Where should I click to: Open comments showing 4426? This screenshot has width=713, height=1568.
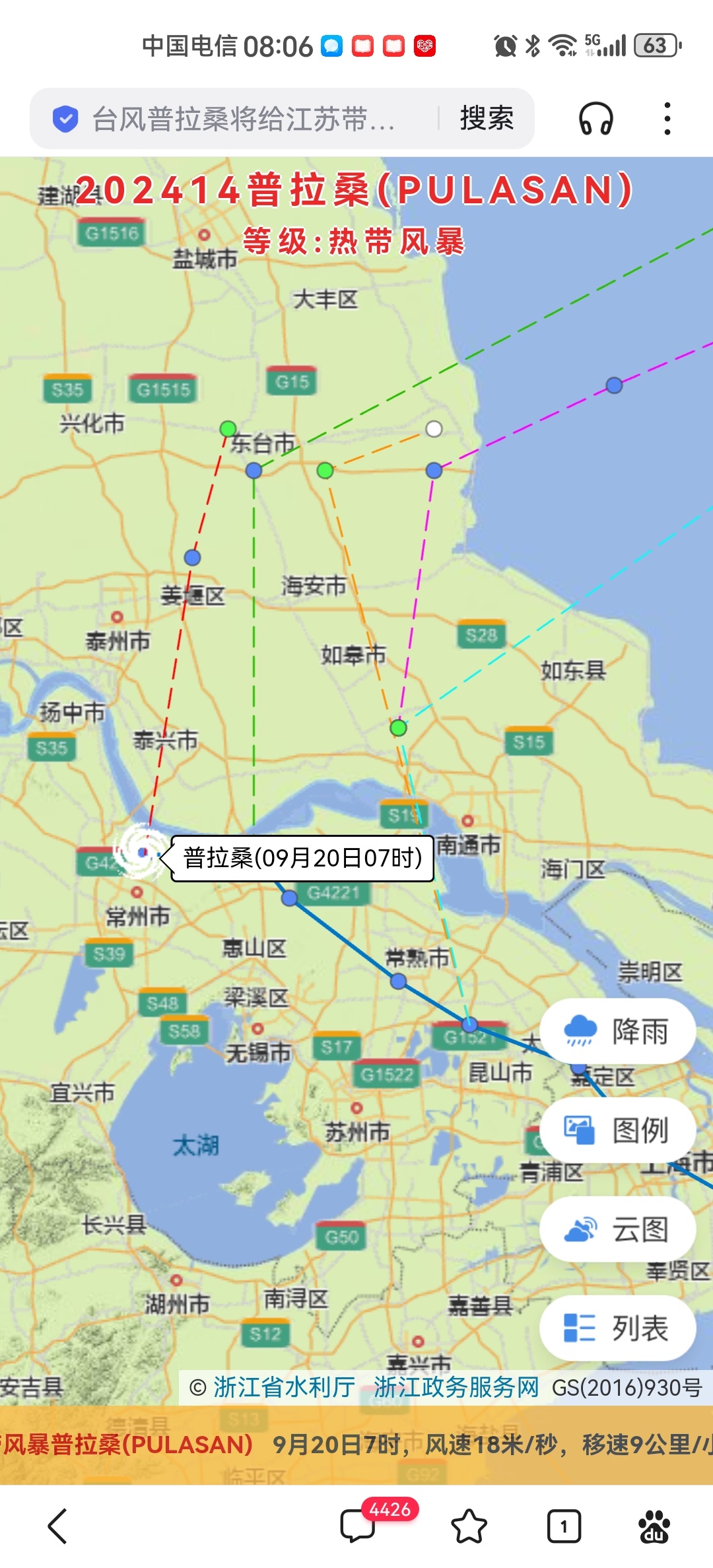358,1525
